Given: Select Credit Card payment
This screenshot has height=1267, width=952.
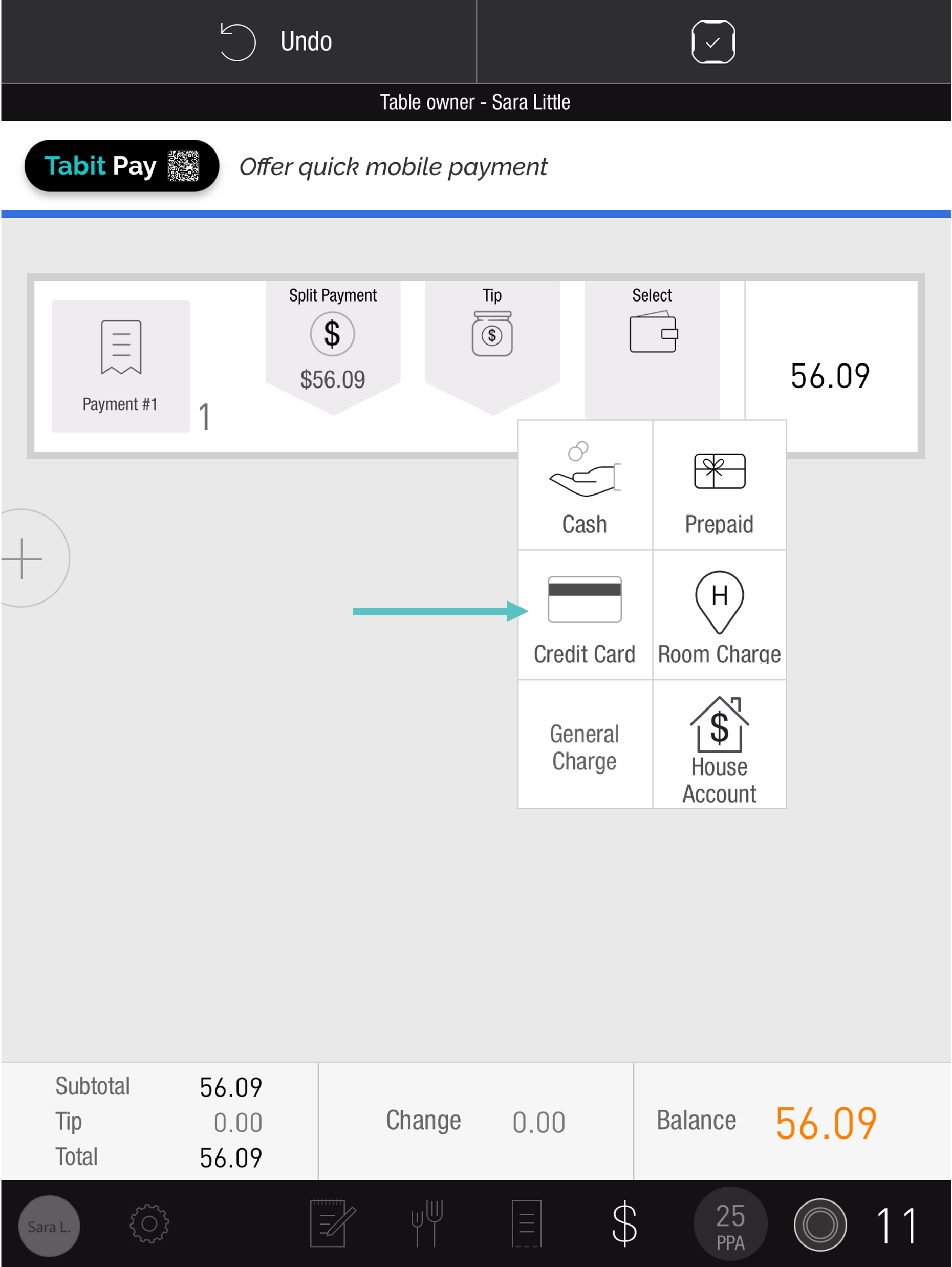Looking at the screenshot, I should (x=585, y=616).
